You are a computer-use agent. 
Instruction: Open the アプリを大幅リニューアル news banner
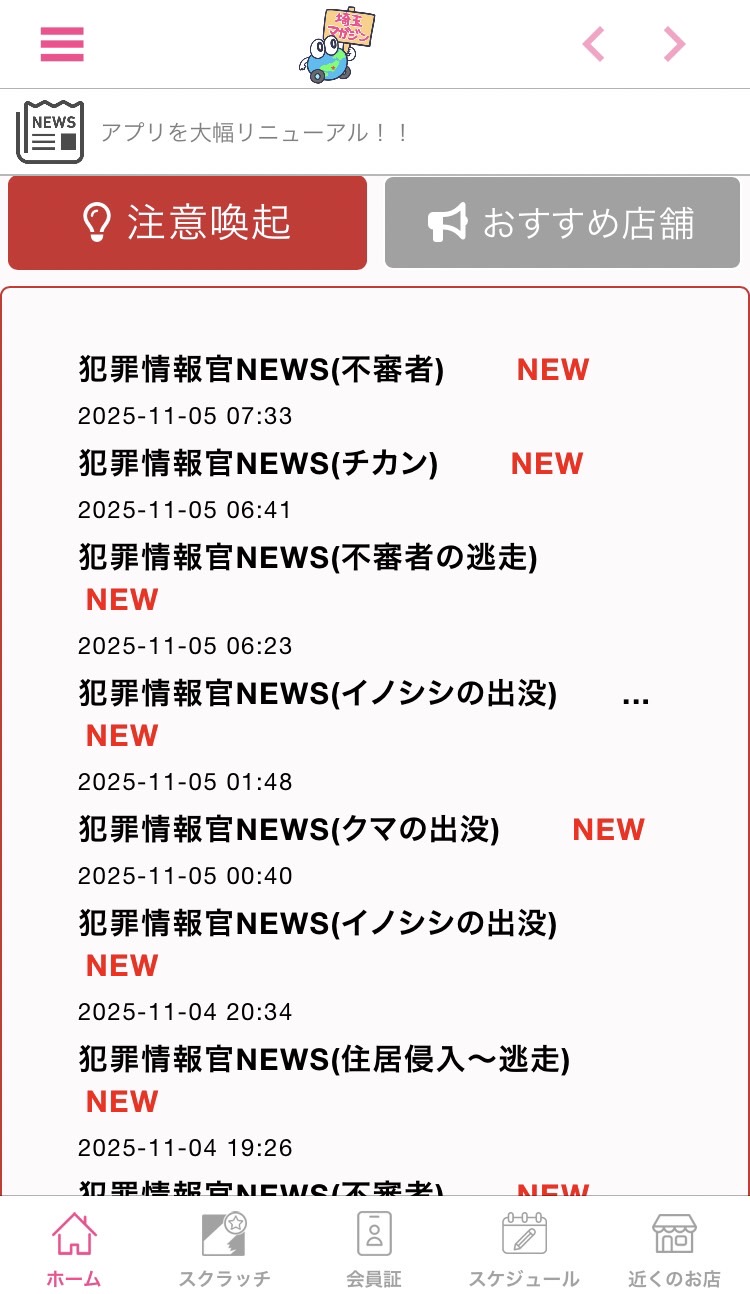255,133
